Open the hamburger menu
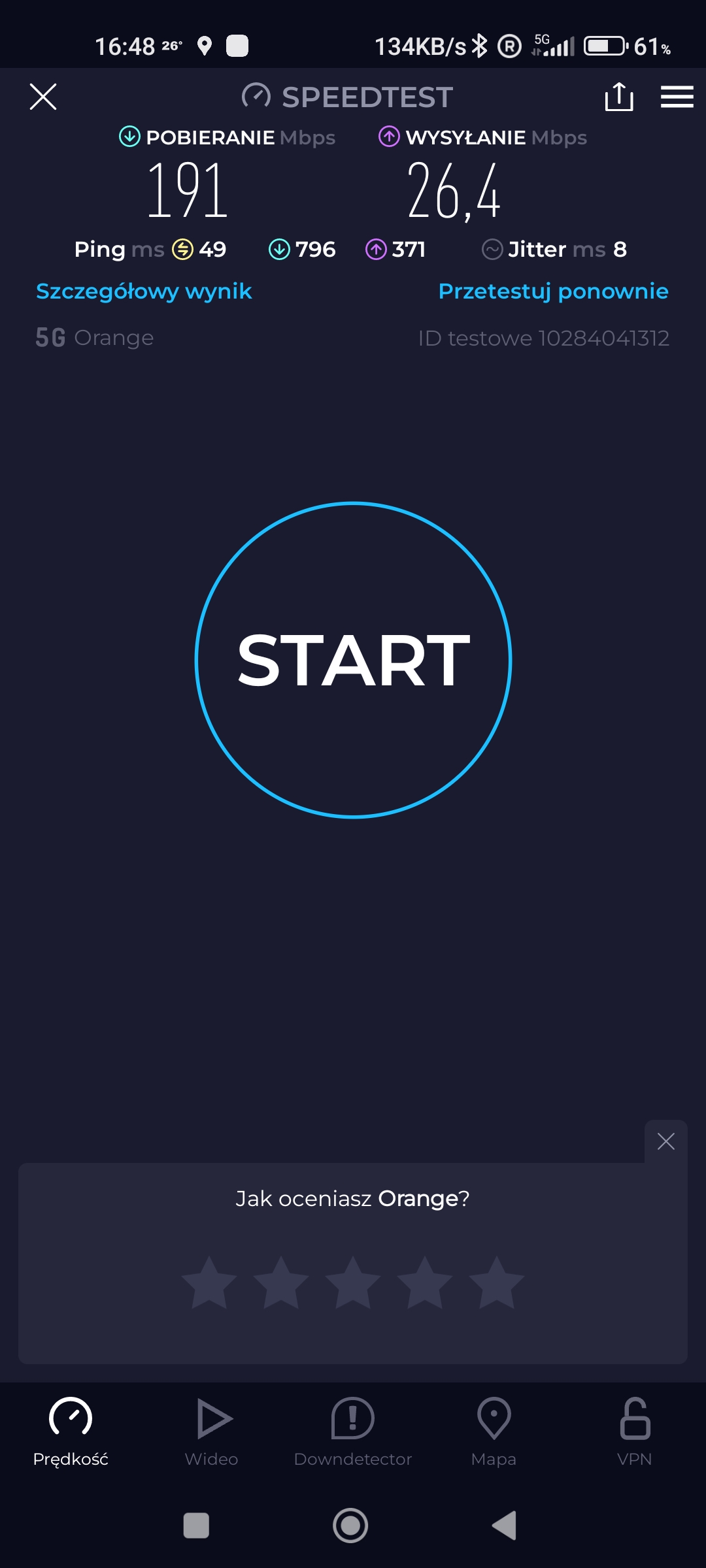Viewport: 706px width, 1568px height. point(677,97)
